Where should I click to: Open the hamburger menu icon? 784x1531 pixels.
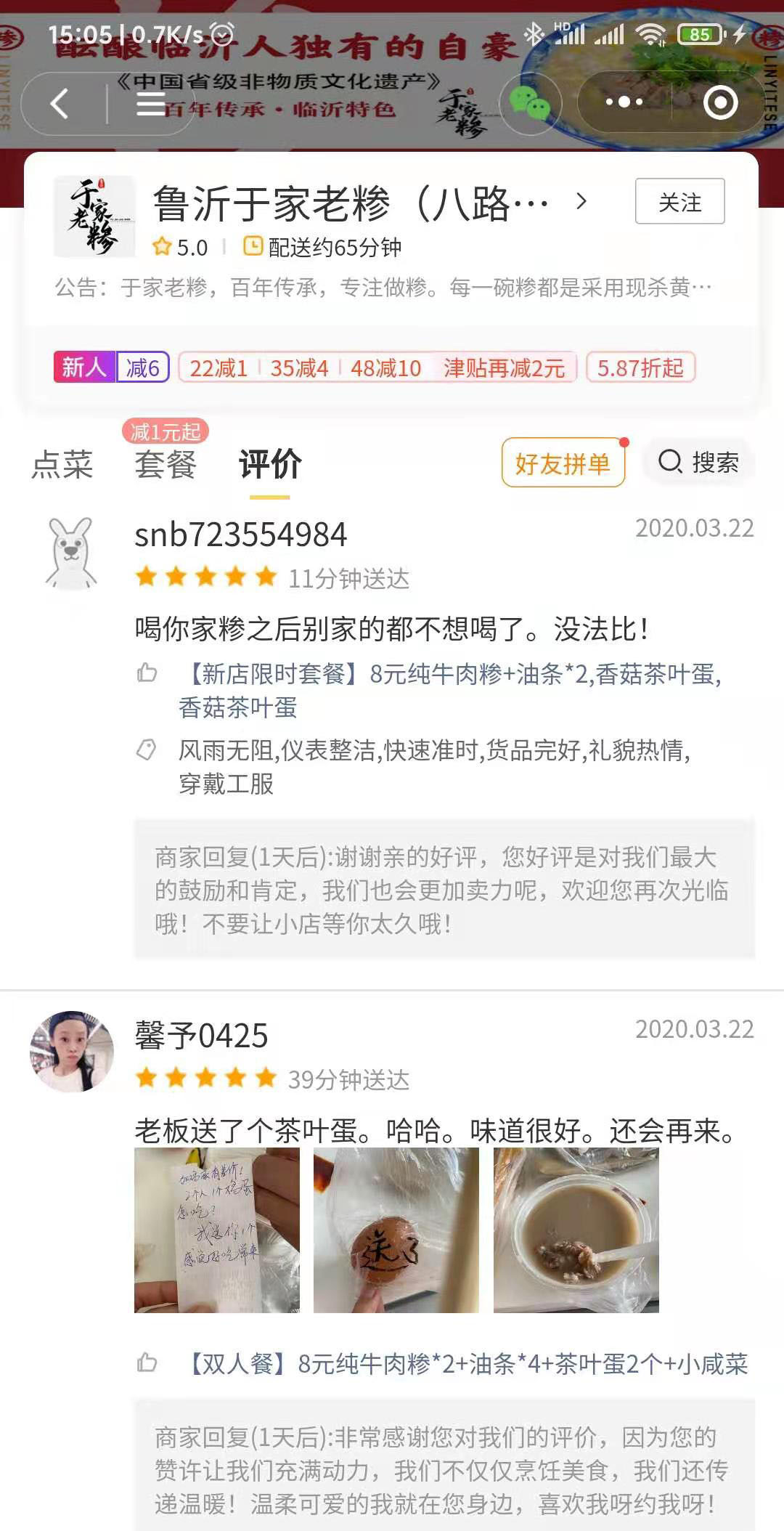point(150,104)
